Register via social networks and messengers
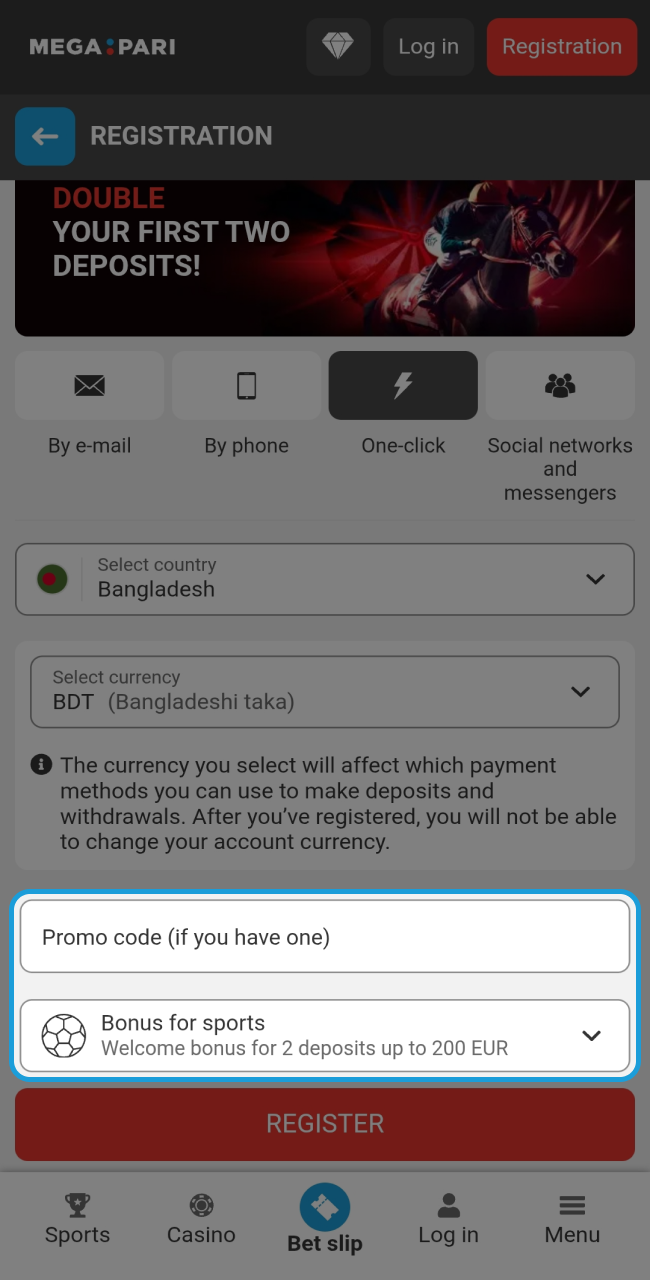The height and width of the screenshot is (1280, 650). tap(560, 386)
